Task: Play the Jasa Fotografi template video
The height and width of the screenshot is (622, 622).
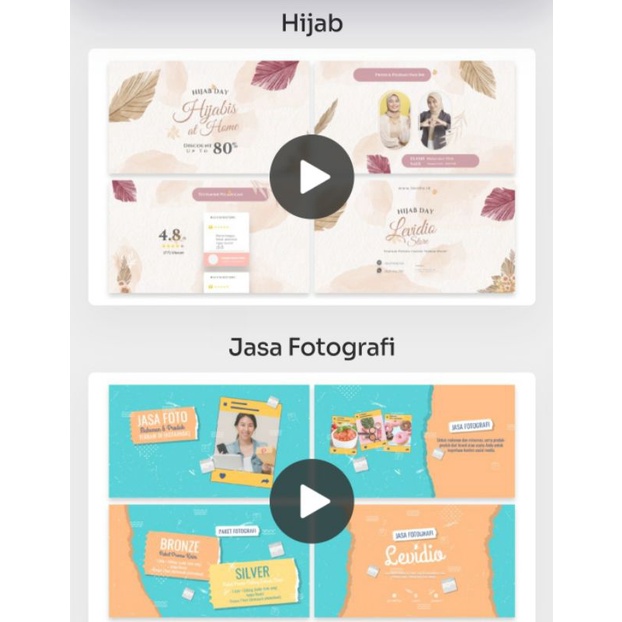Action: [312, 501]
